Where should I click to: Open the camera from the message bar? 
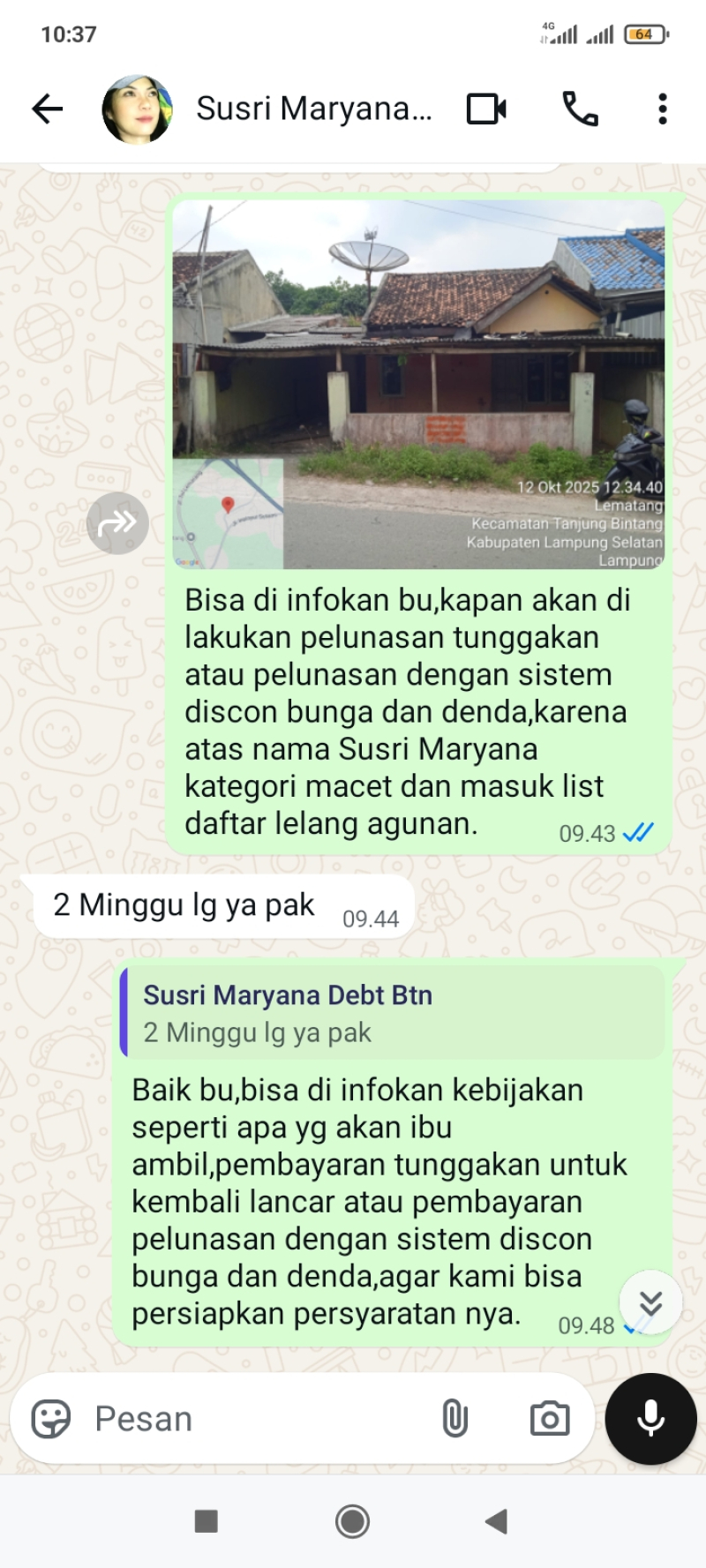click(549, 1420)
